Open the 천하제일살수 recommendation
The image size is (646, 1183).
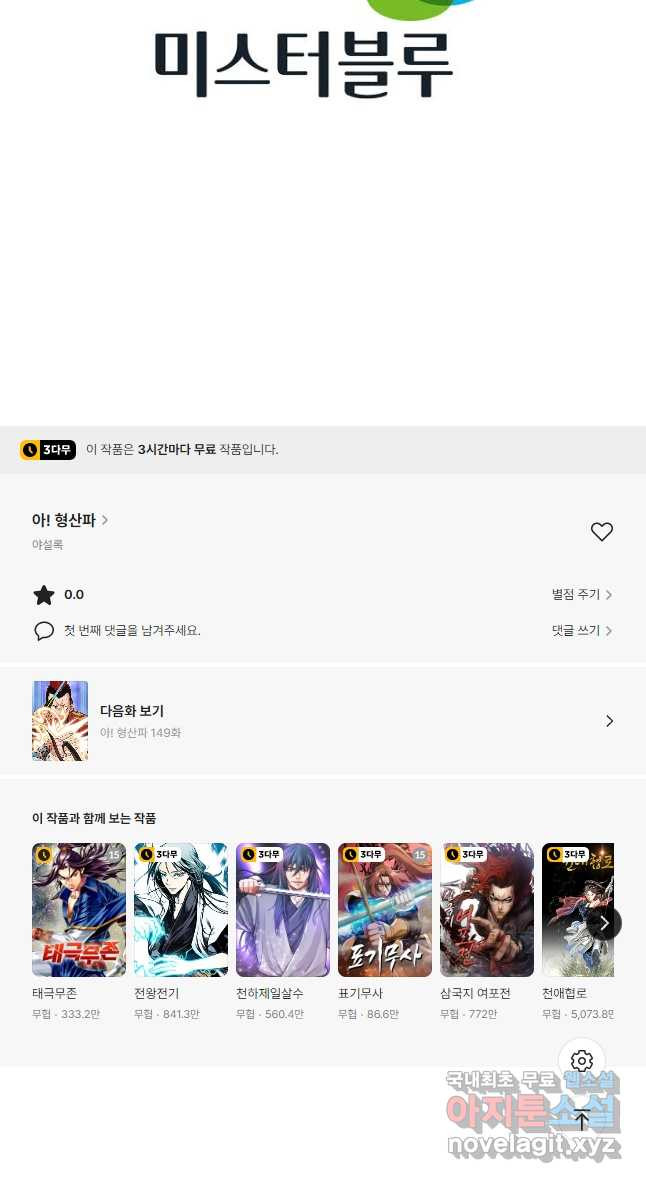283,910
